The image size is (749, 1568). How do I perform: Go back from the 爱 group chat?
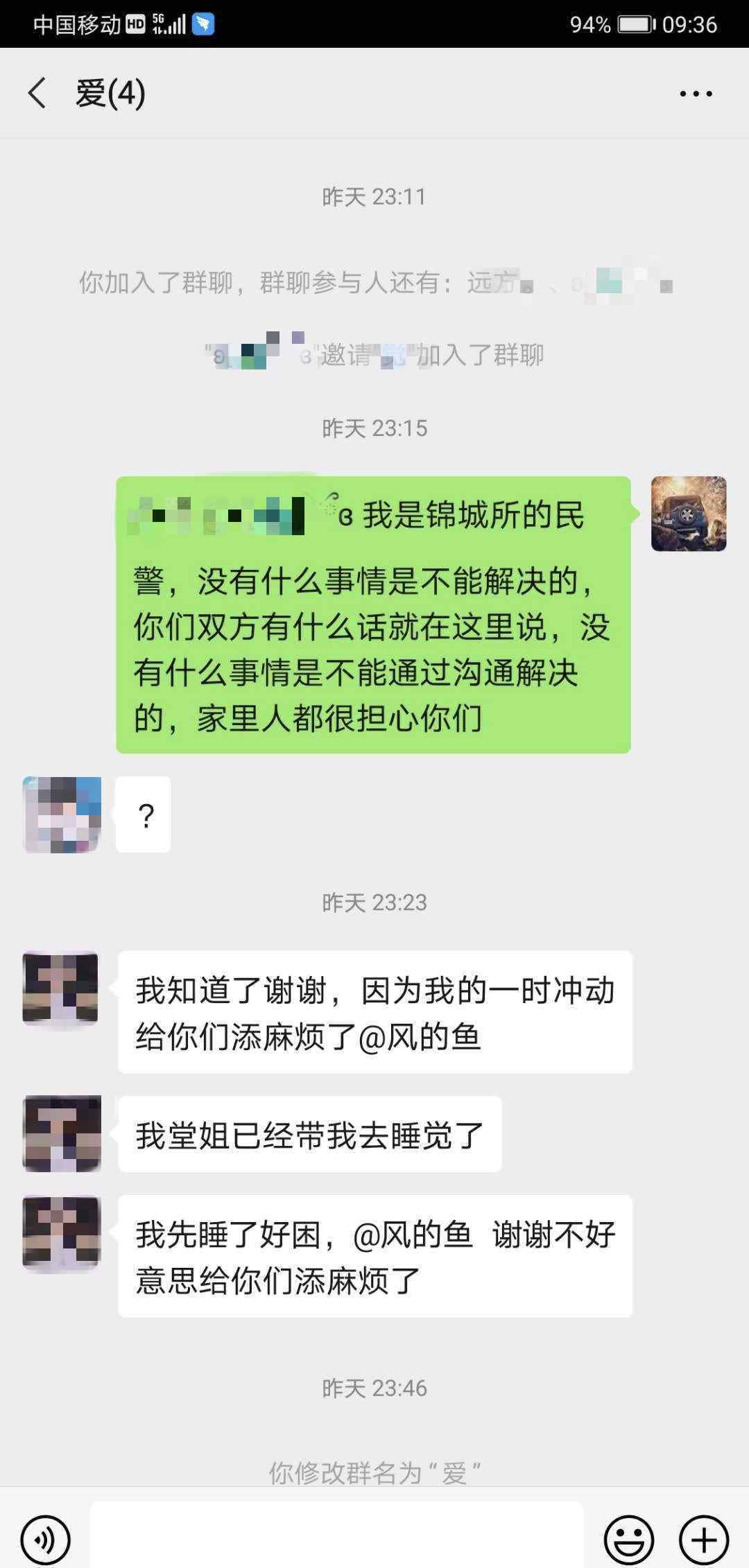point(37,93)
